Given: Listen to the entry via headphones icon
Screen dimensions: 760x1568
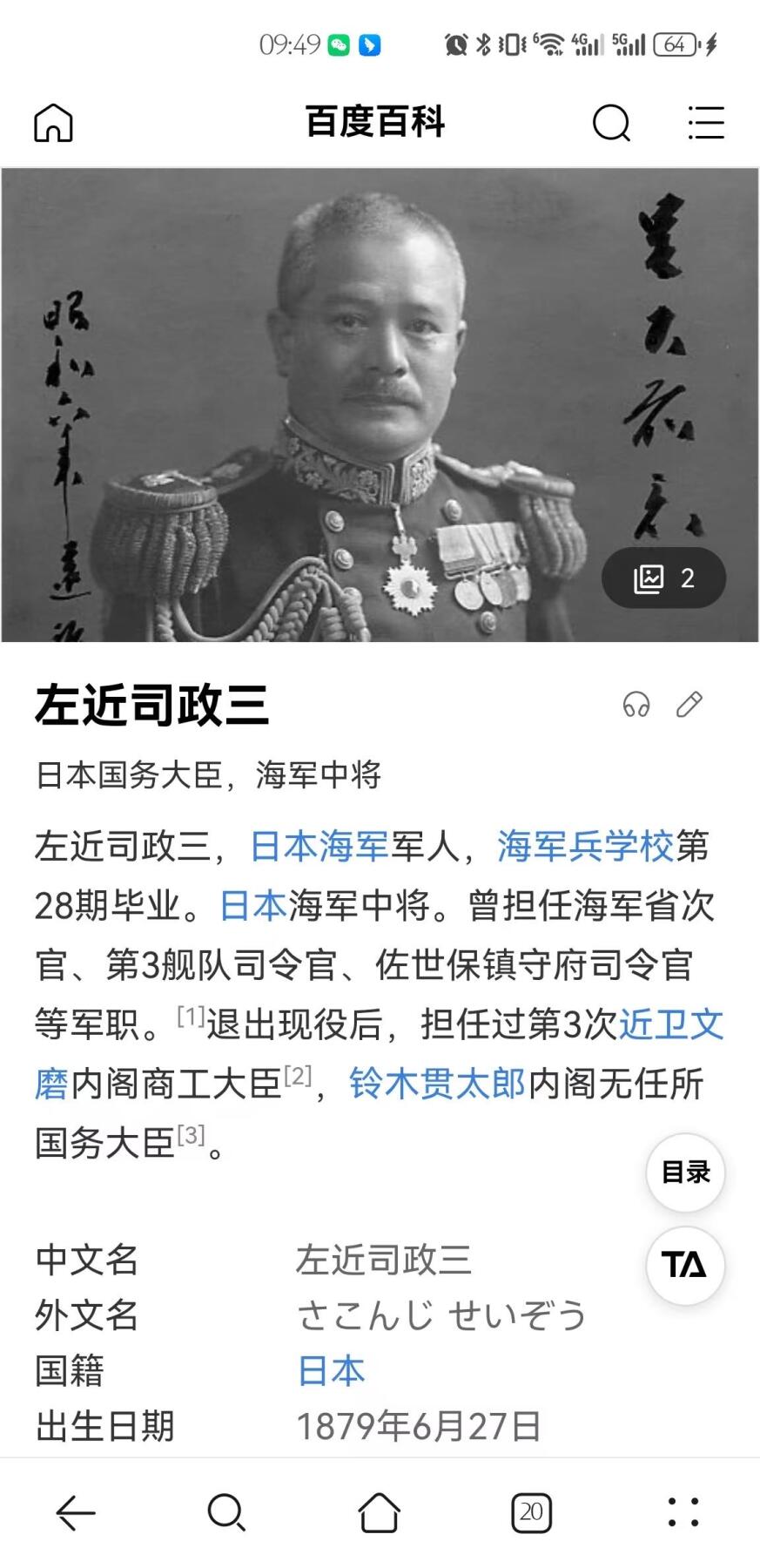Looking at the screenshot, I should click(636, 704).
